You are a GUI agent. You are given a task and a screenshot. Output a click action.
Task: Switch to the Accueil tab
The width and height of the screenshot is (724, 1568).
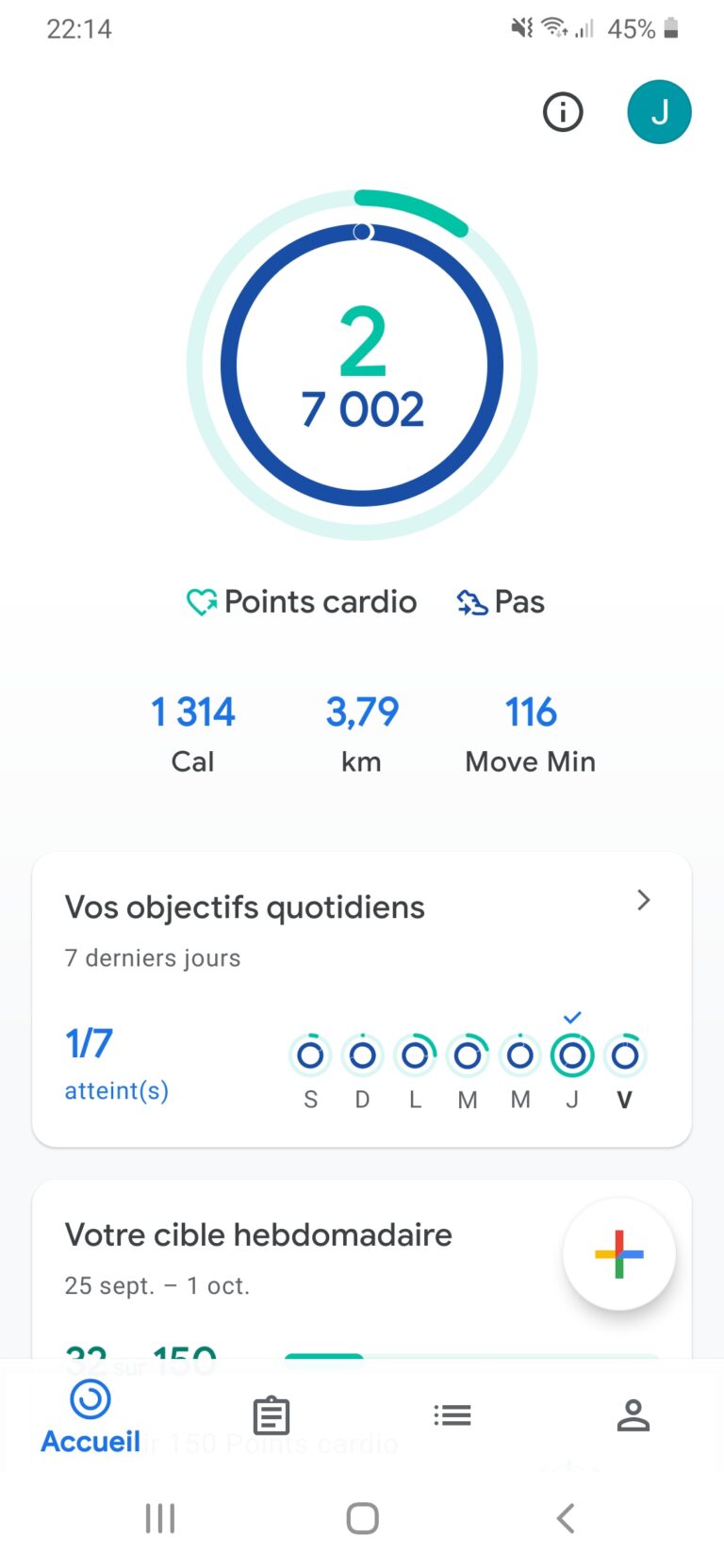point(90,1416)
